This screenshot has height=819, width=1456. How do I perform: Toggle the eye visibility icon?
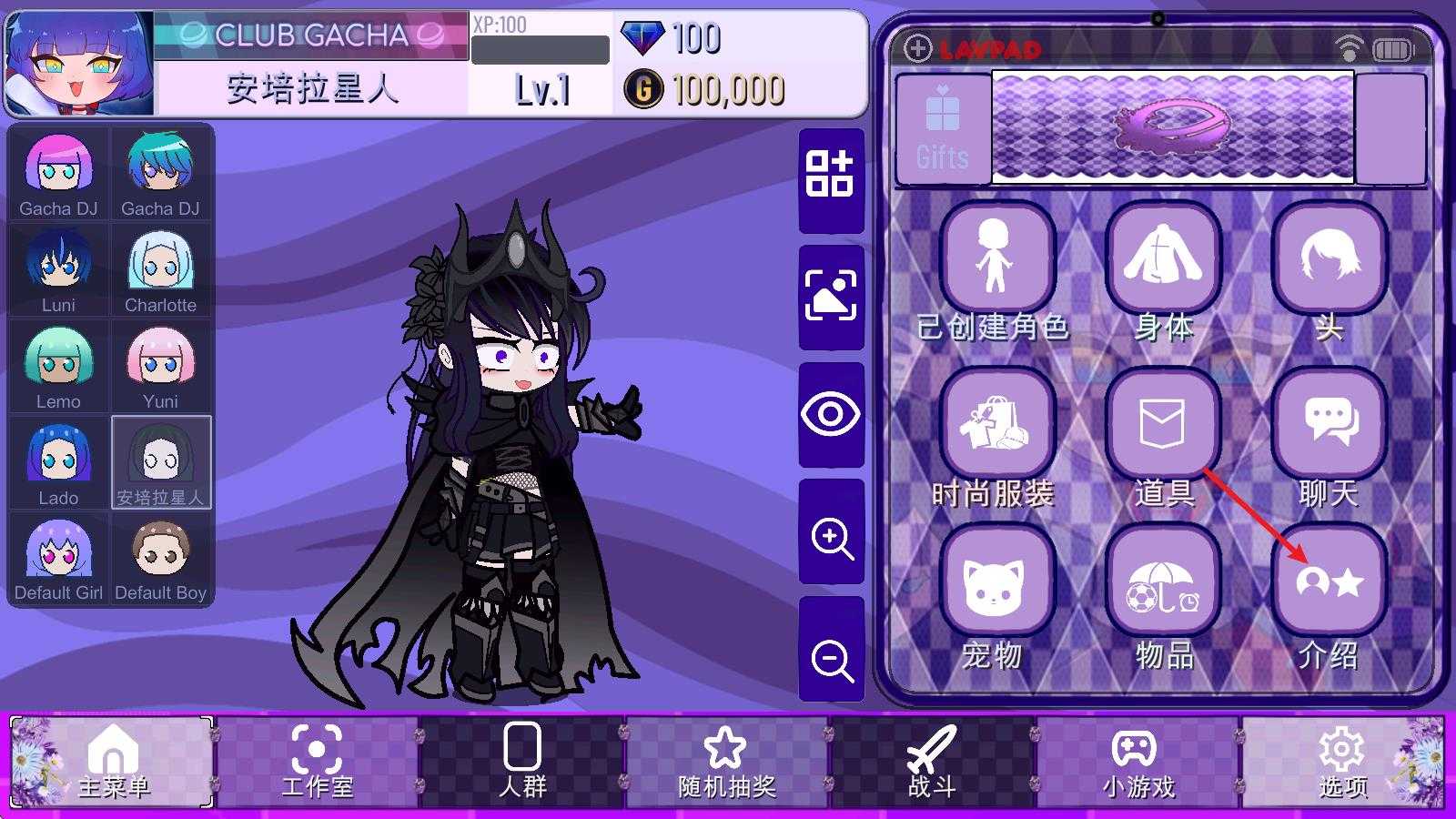click(831, 415)
